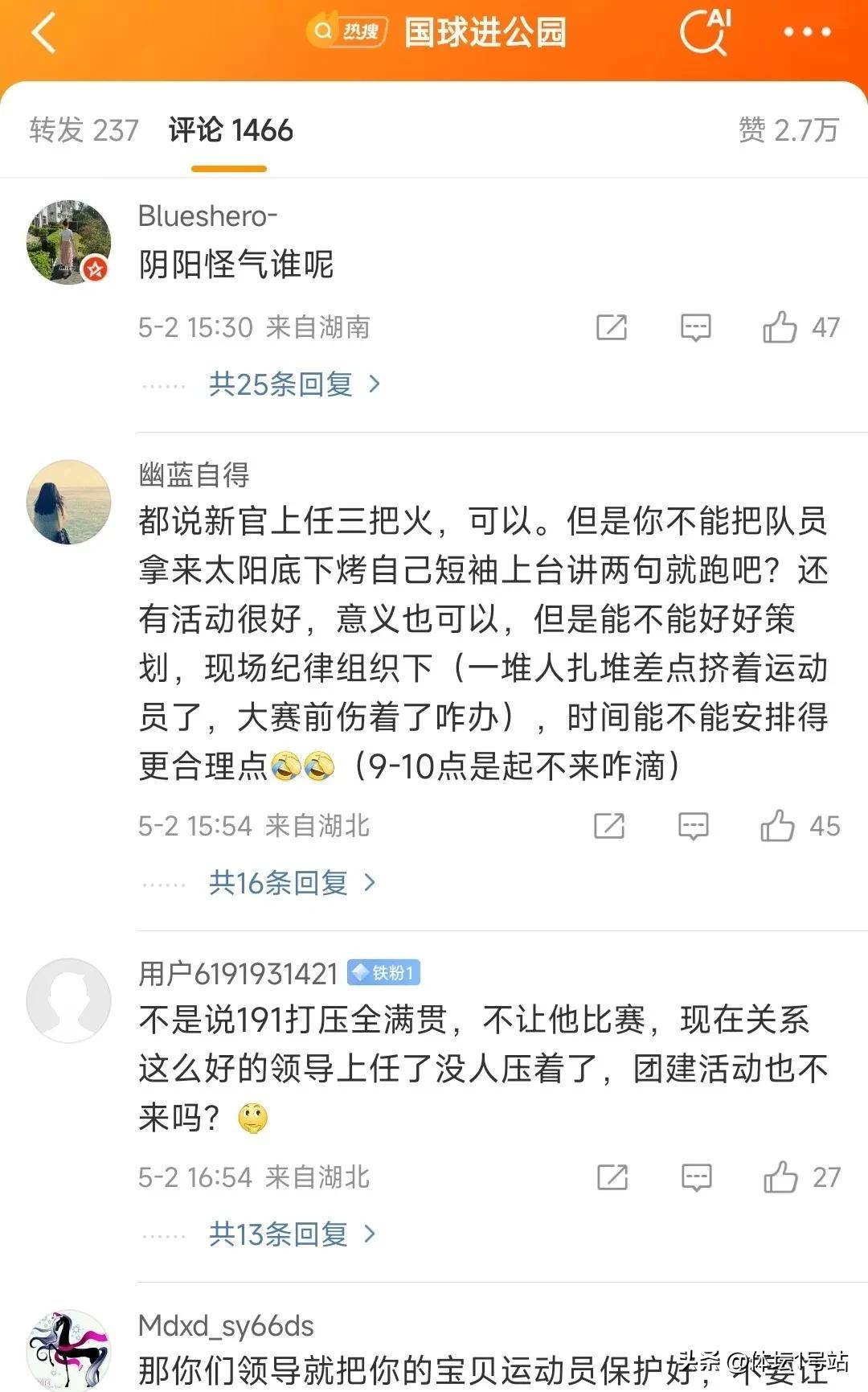Expand 共13条回复 replies
This screenshot has height=1392, width=868.
click(x=291, y=1234)
